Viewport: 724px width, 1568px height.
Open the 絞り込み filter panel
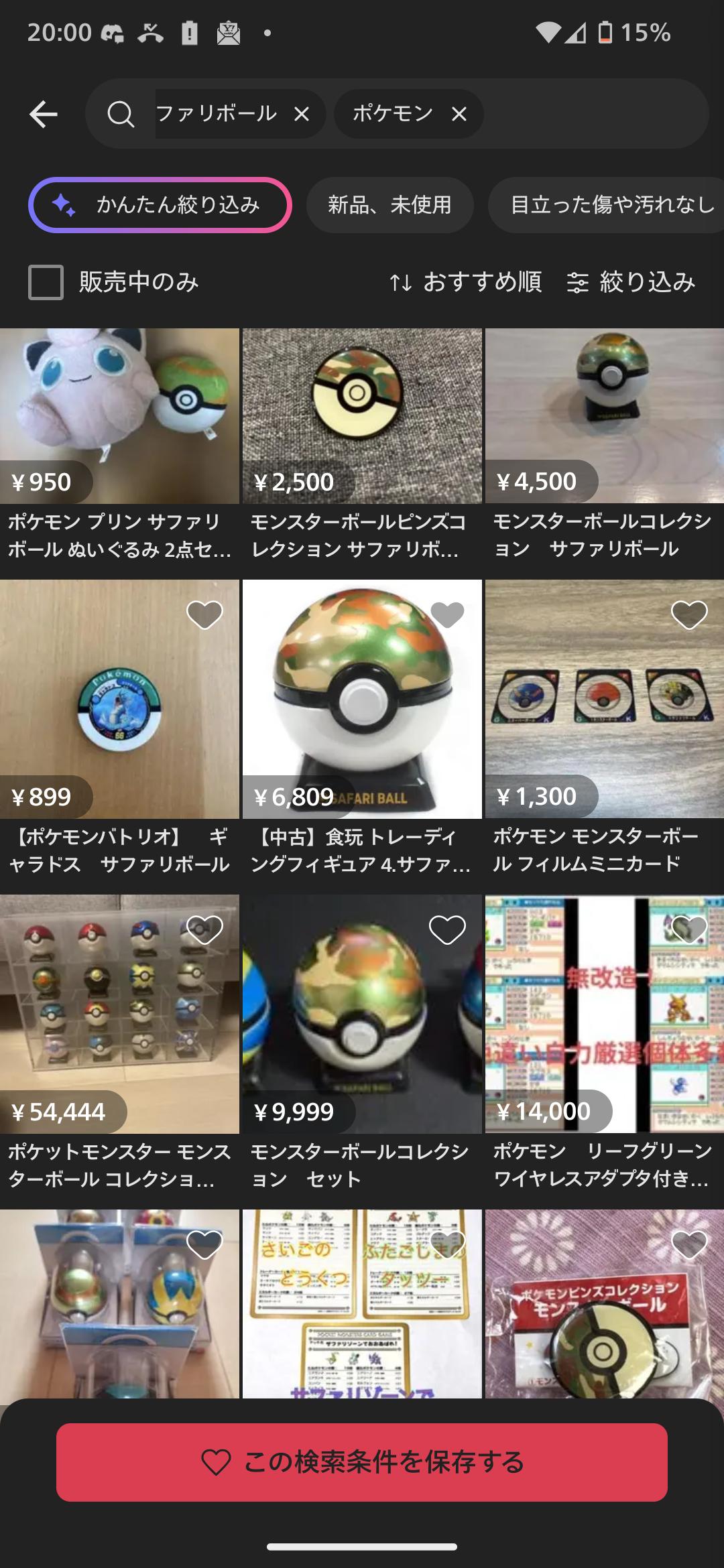point(630,282)
